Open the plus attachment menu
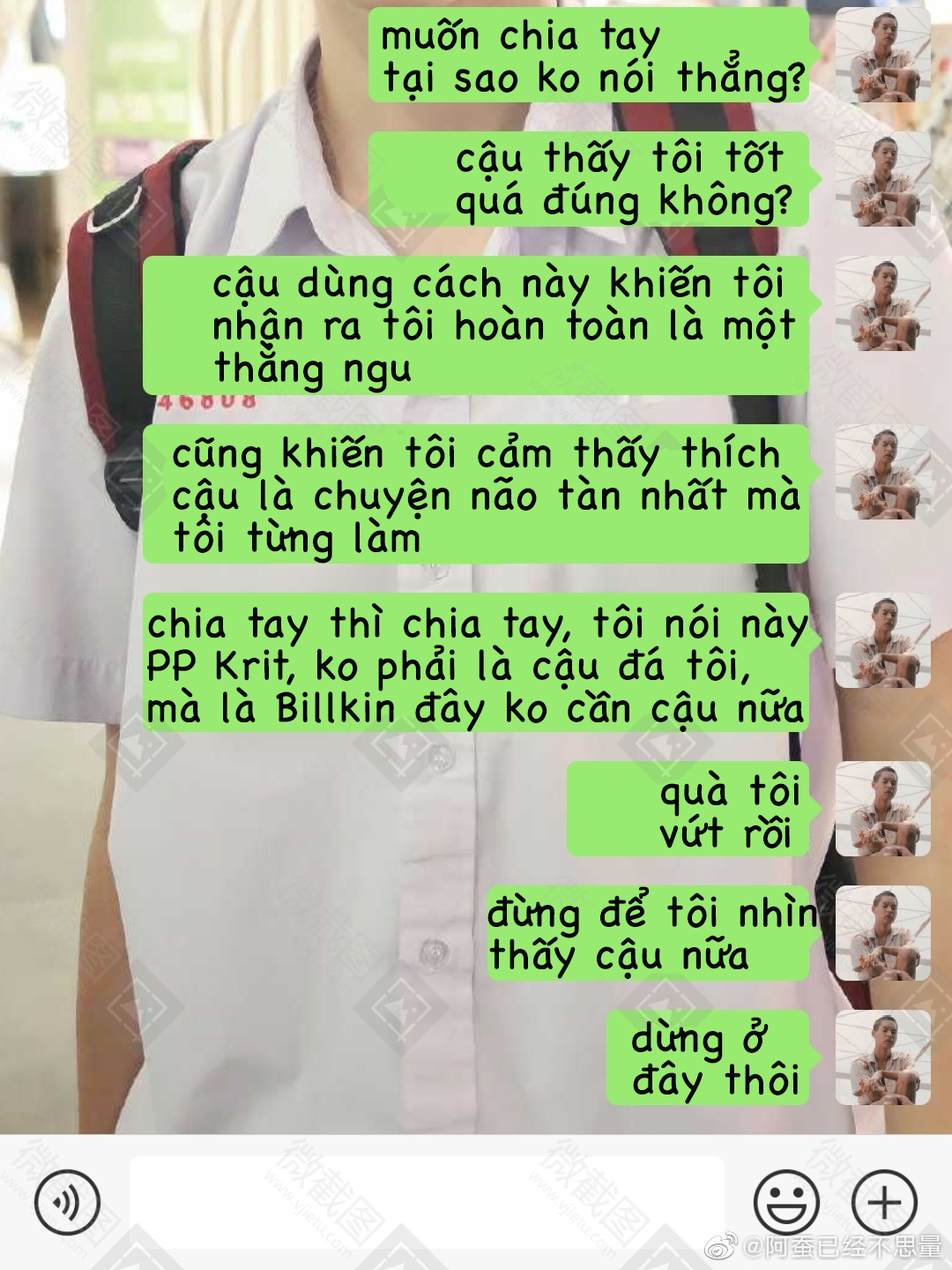This screenshot has width=952, height=1270. point(884,1202)
